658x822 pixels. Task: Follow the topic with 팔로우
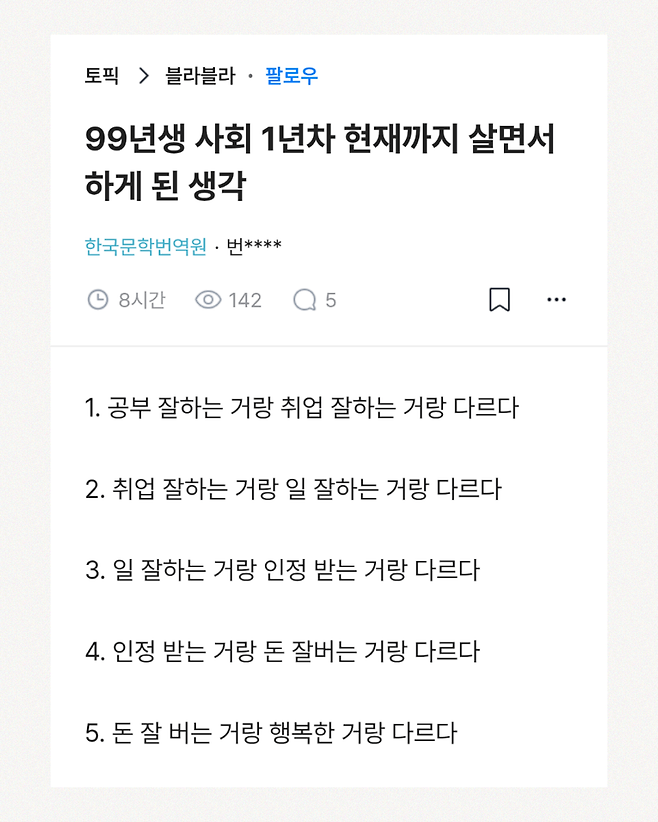pos(291,76)
